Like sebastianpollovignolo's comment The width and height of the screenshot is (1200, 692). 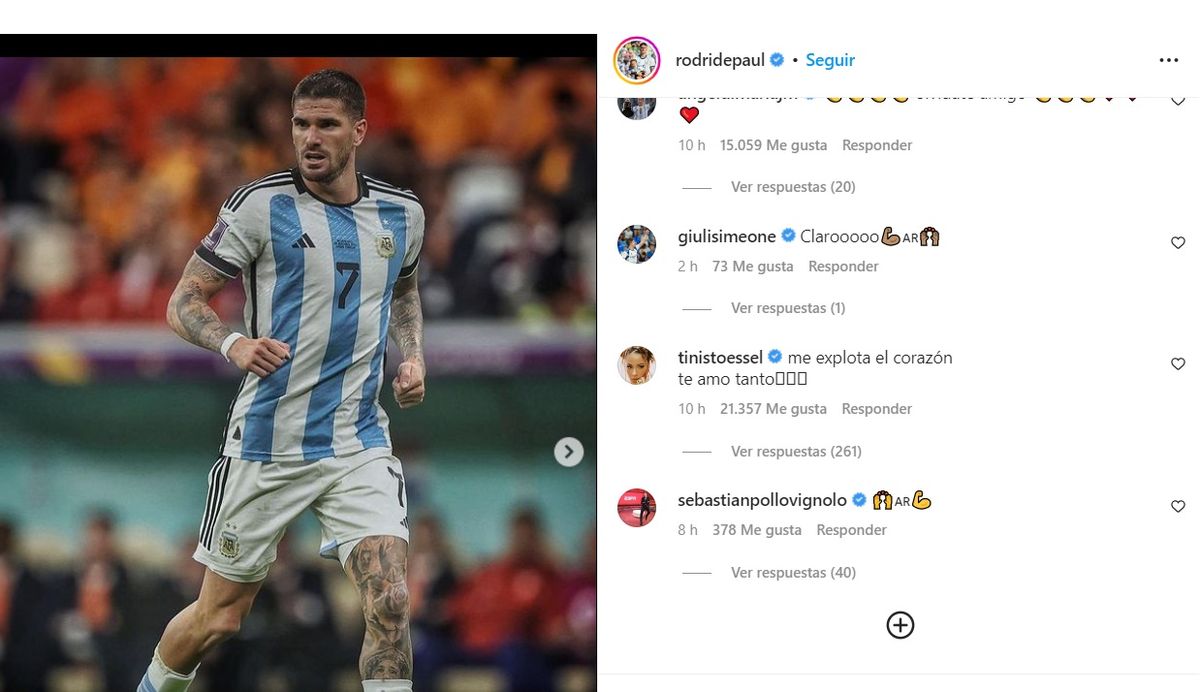coord(1177,507)
